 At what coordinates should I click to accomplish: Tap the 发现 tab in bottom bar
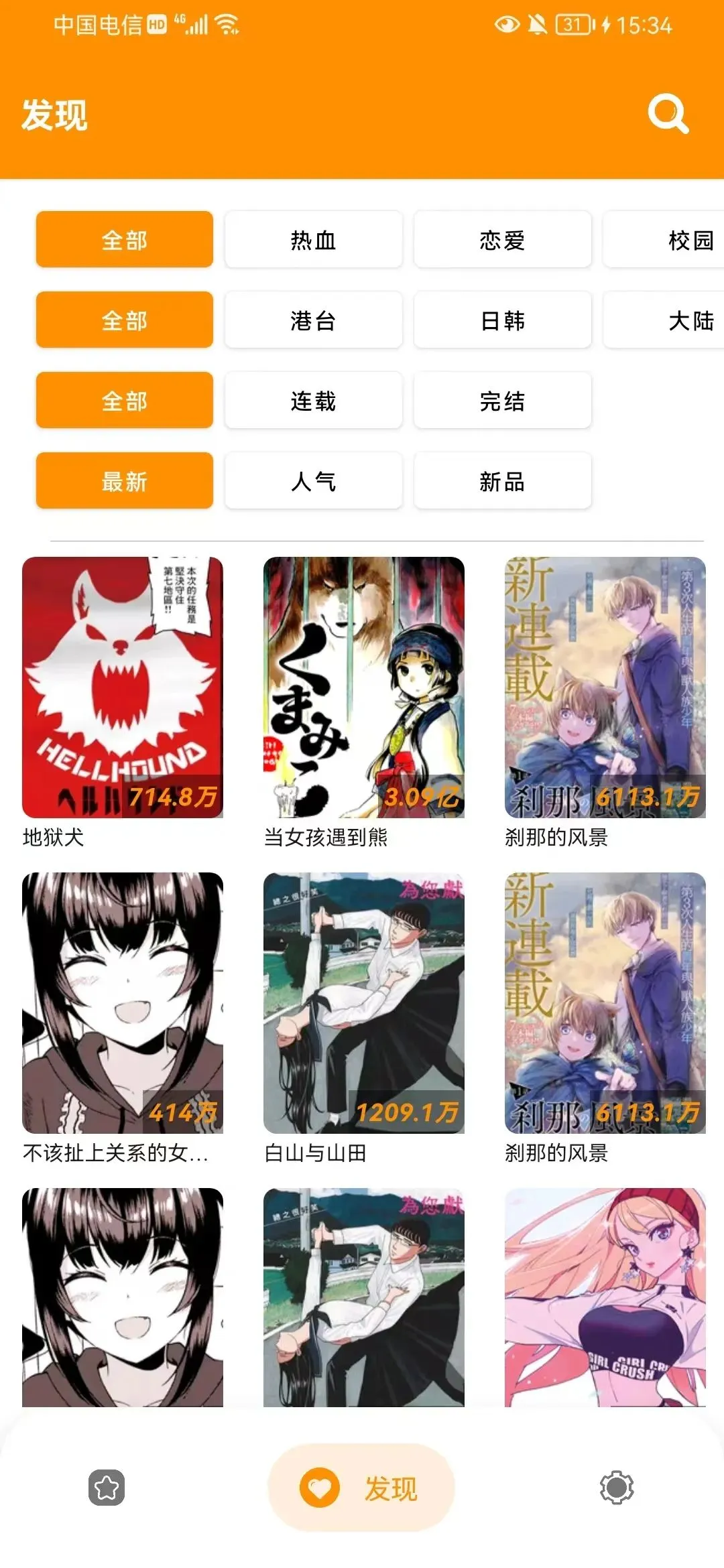(x=361, y=1488)
